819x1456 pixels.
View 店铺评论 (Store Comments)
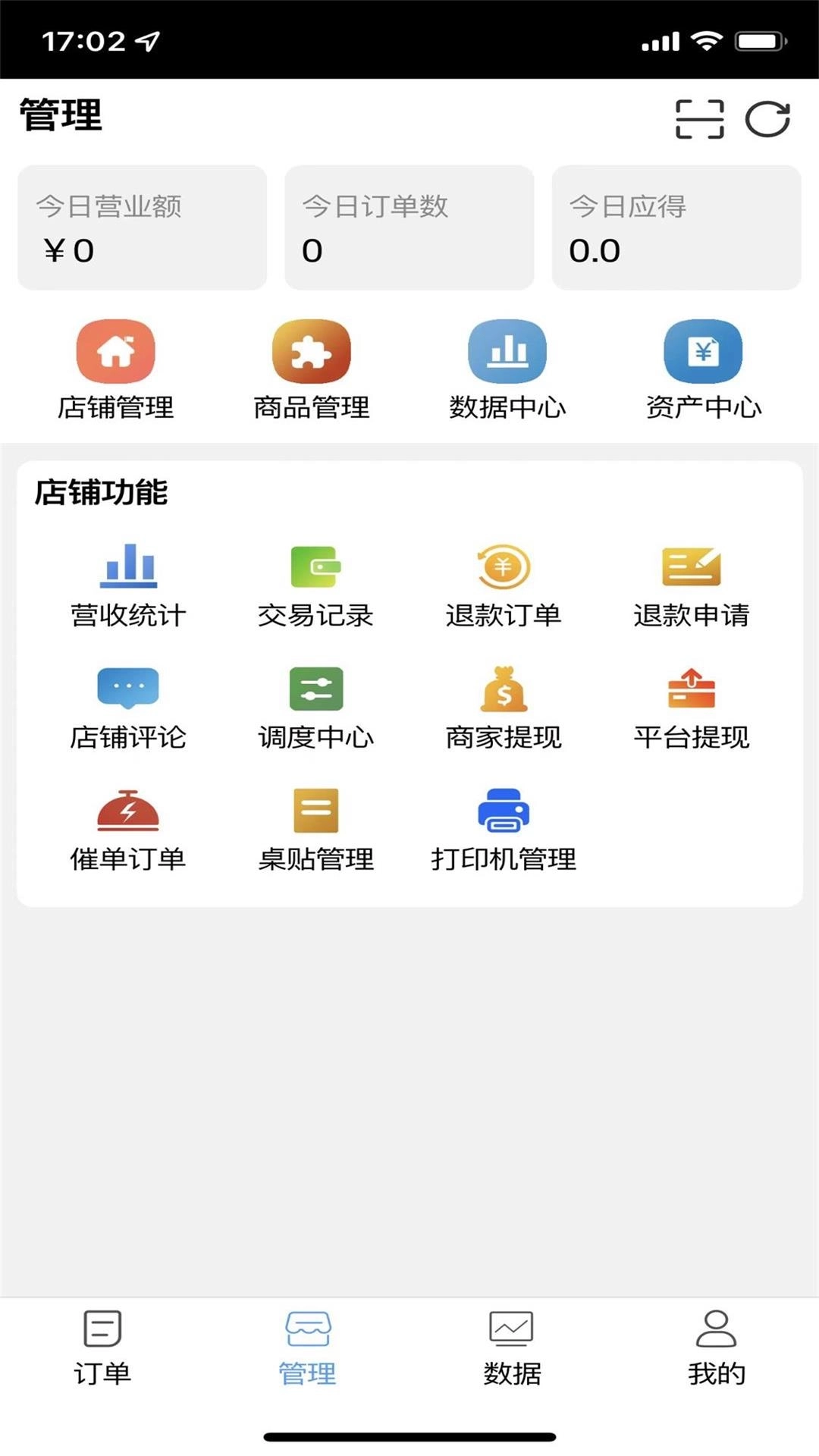coord(127,705)
